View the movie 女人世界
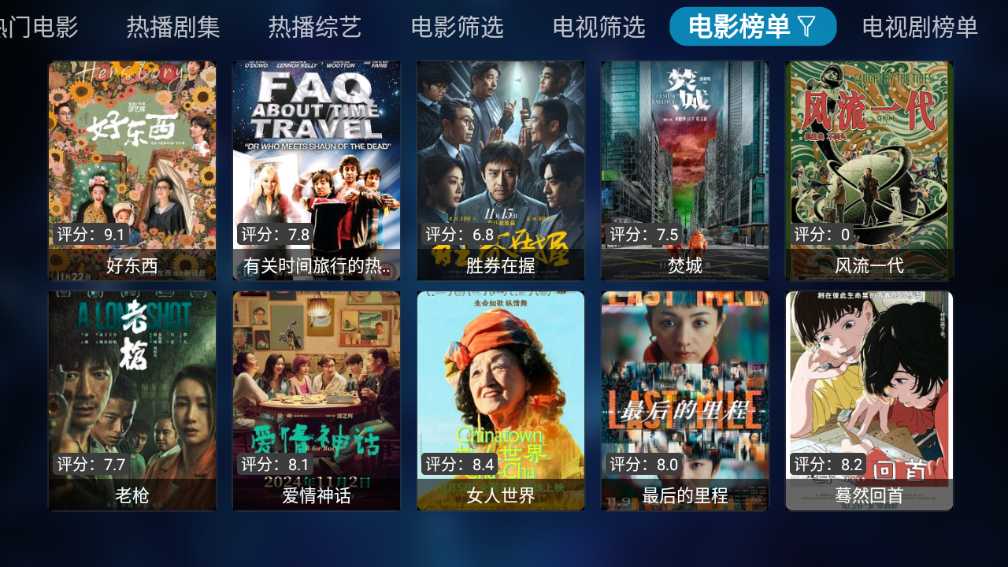This screenshot has width=1008, height=567. (x=500, y=400)
